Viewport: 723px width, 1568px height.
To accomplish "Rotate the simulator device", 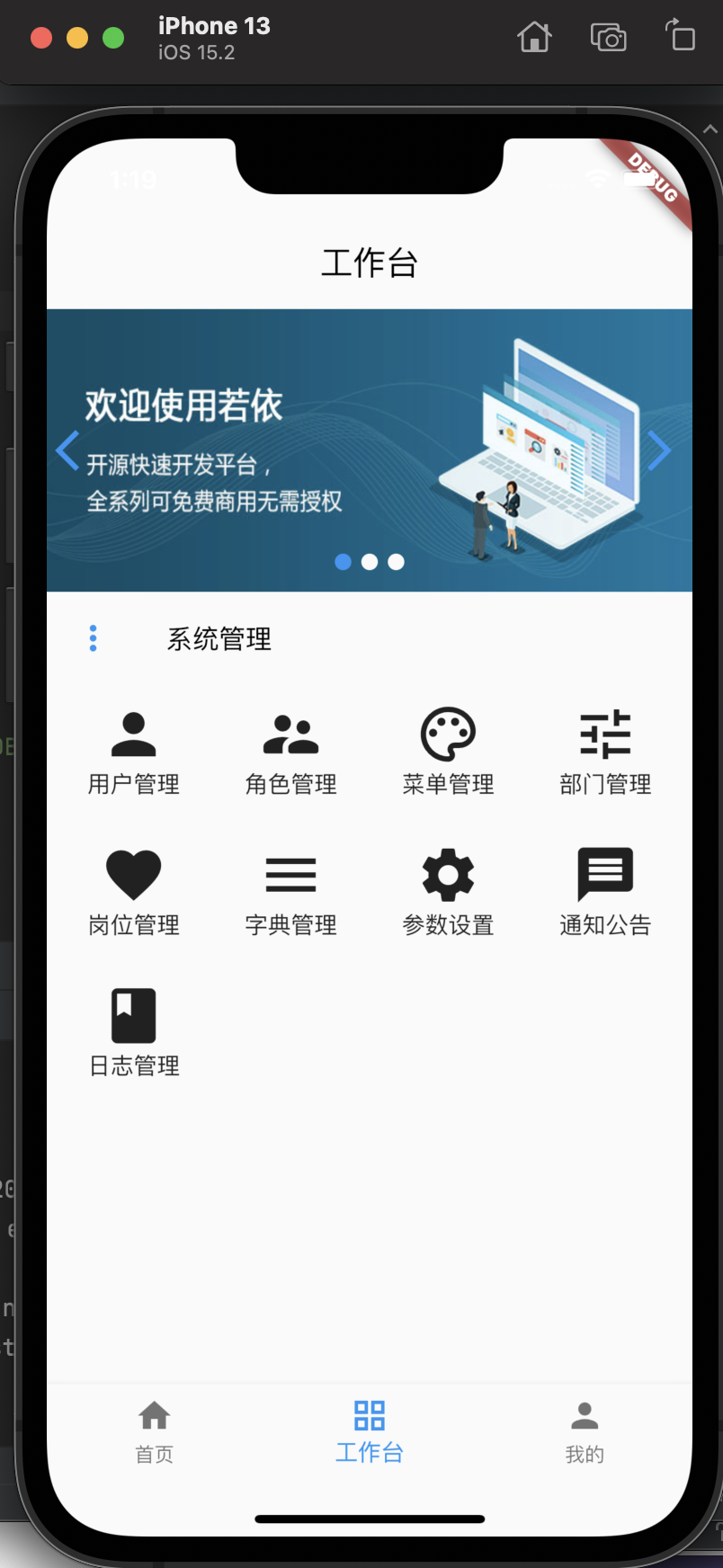I will [x=681, y=37].
